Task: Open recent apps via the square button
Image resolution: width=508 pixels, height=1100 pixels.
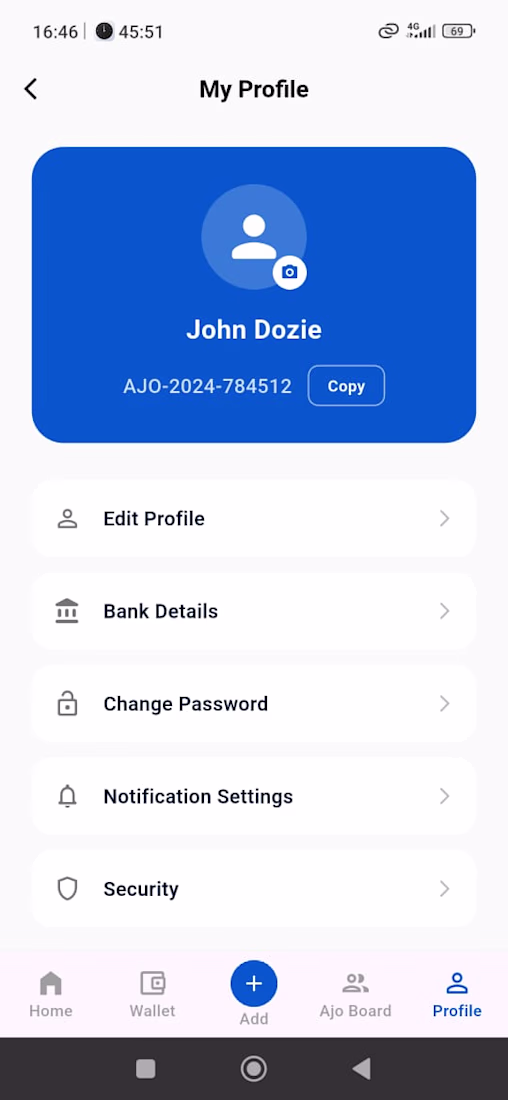Action: 145,1068
